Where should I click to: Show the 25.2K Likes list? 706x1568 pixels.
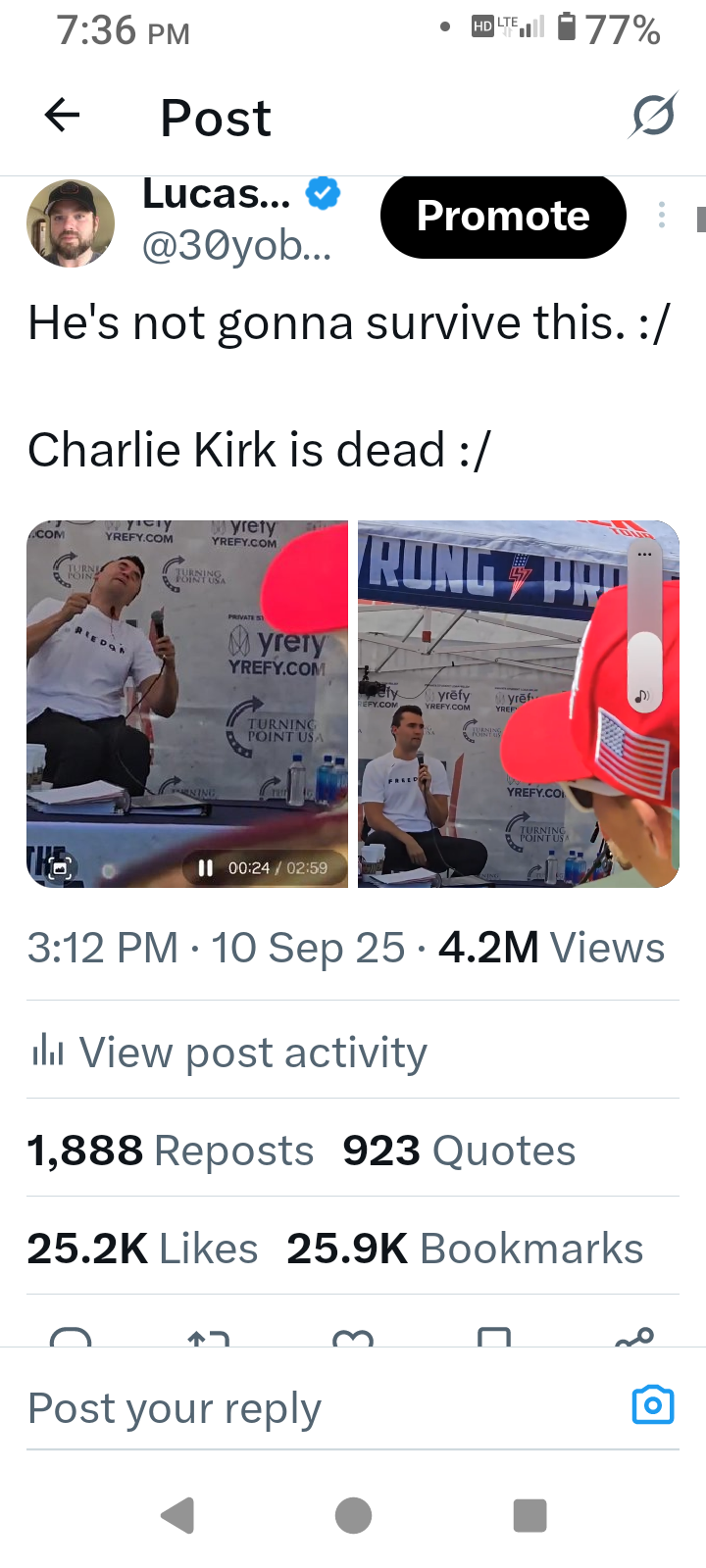point(143,1249)
